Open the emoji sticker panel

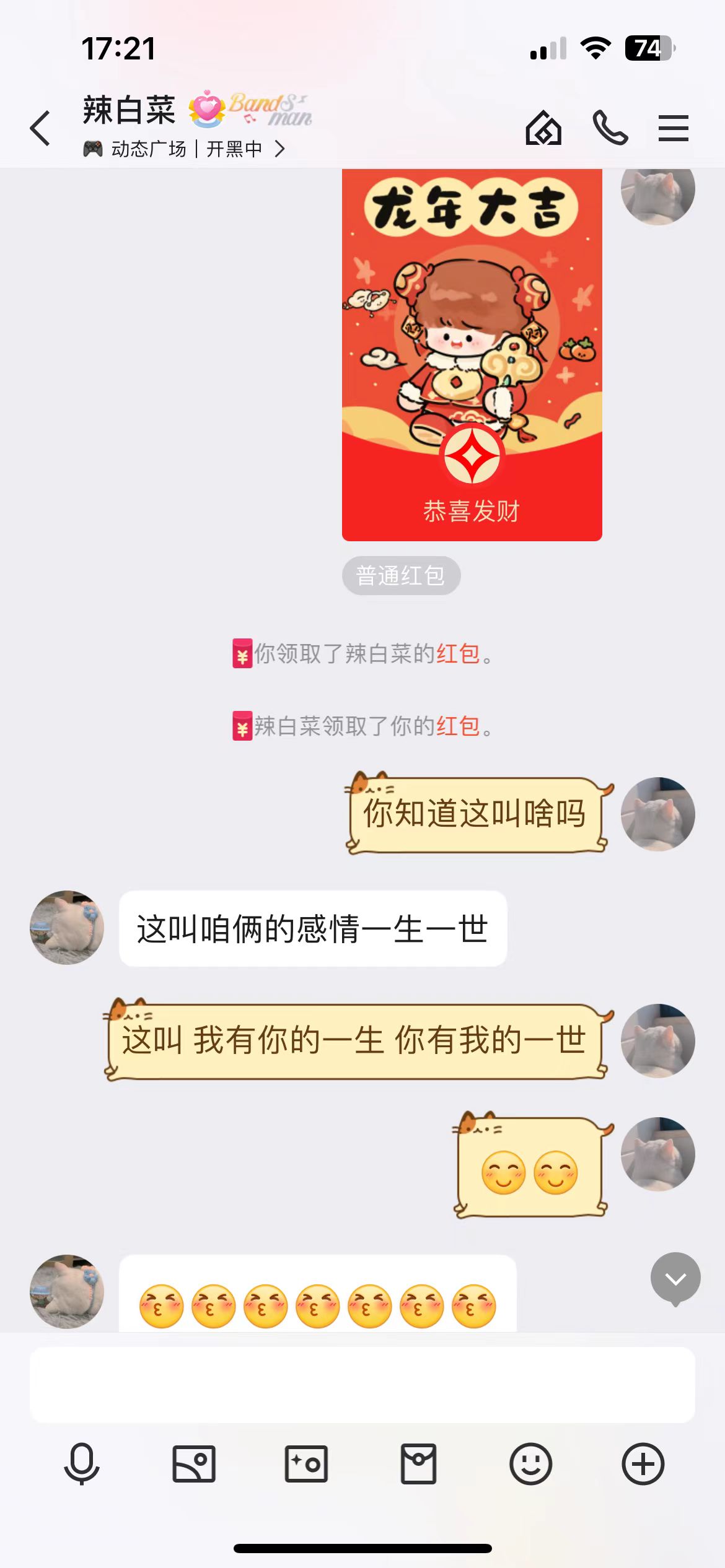530,1464
